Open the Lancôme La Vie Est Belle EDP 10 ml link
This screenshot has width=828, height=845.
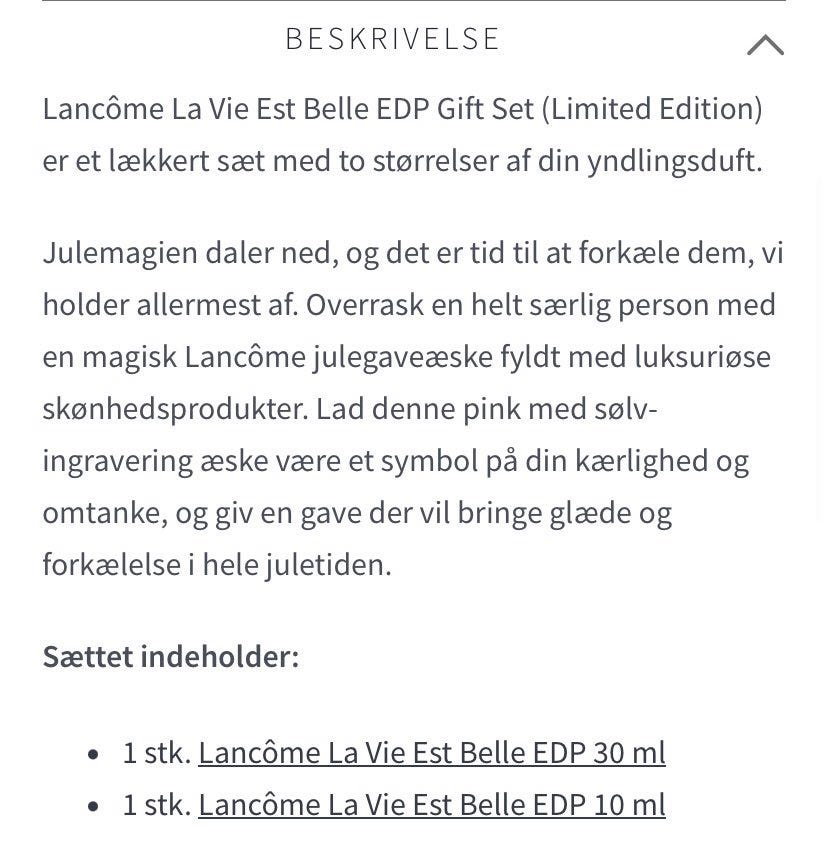pos(432,804)
